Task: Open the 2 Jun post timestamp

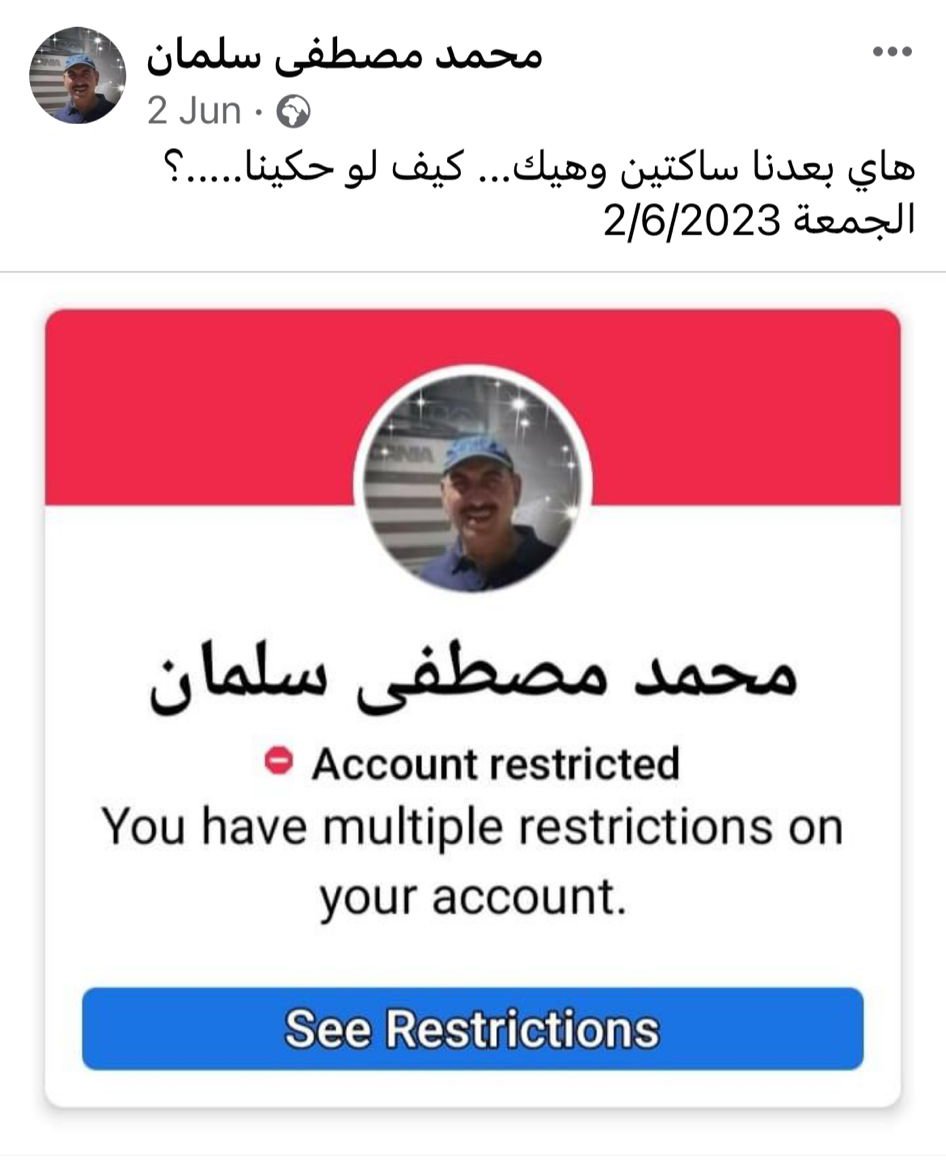Action: (194, 111)
